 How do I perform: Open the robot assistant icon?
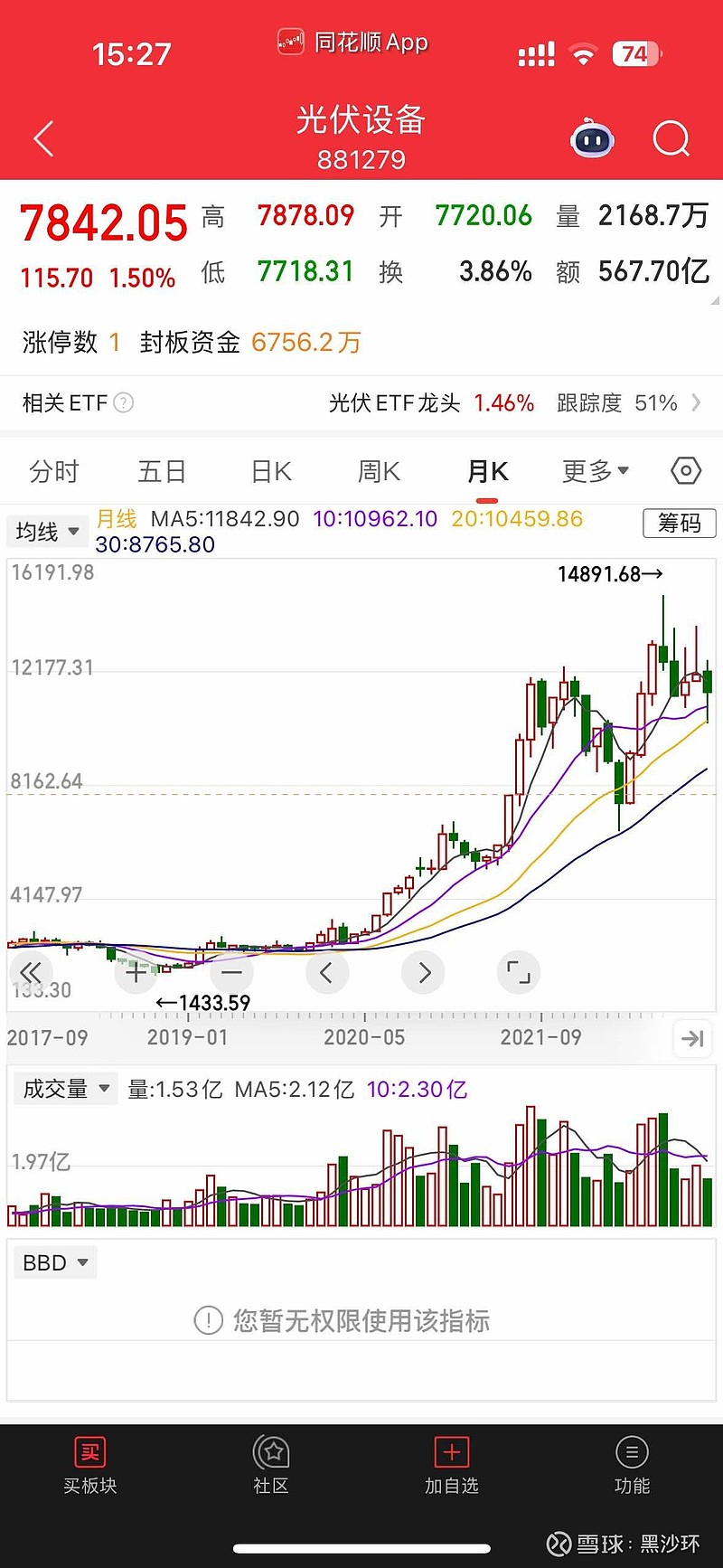(592, 139)
